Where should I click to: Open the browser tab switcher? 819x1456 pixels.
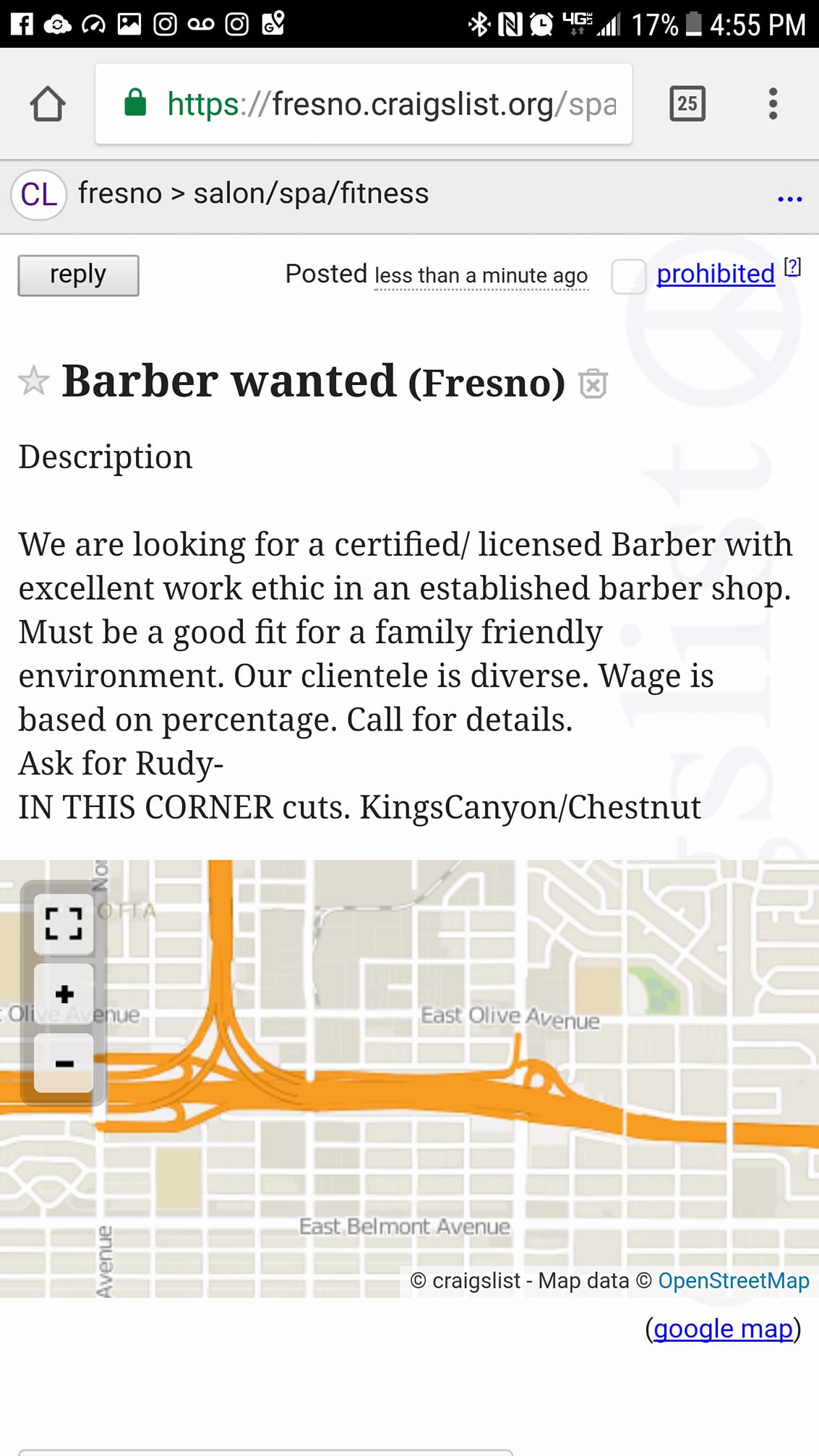(687, 104)
